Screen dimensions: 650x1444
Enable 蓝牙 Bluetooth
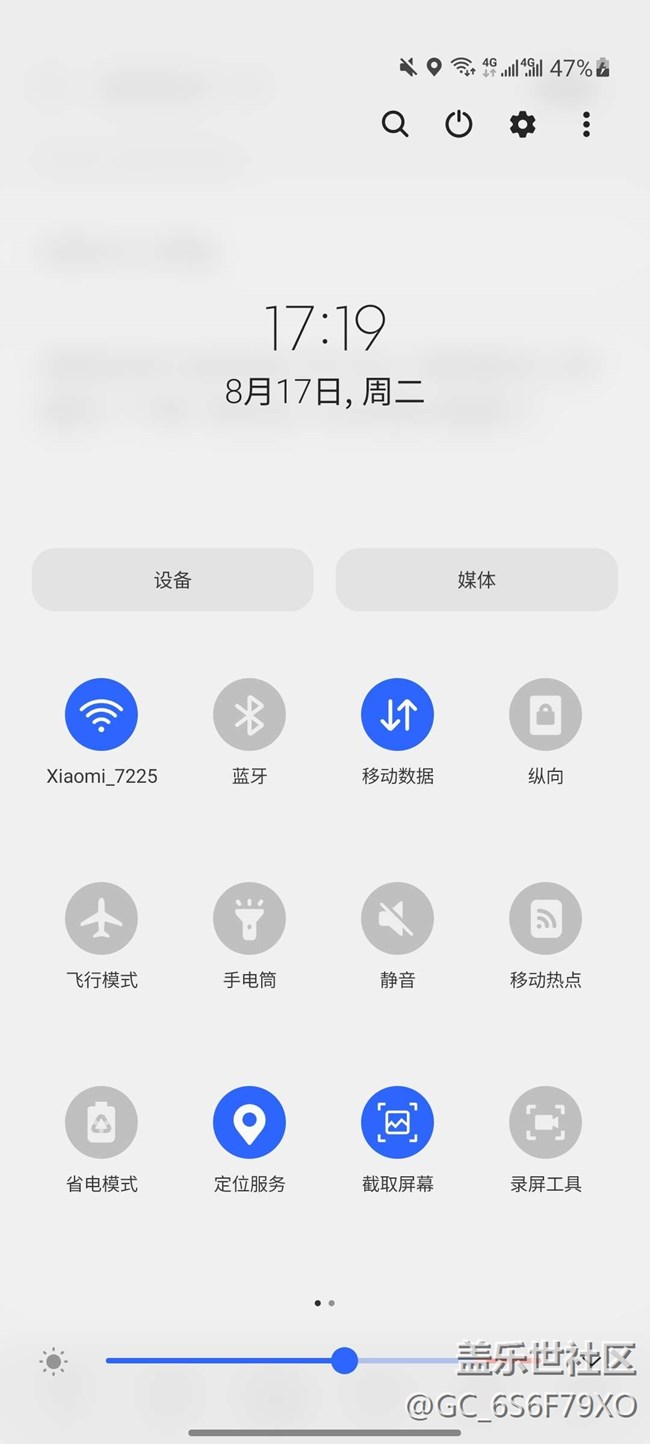pyautogui.click(x=249, y=714)
